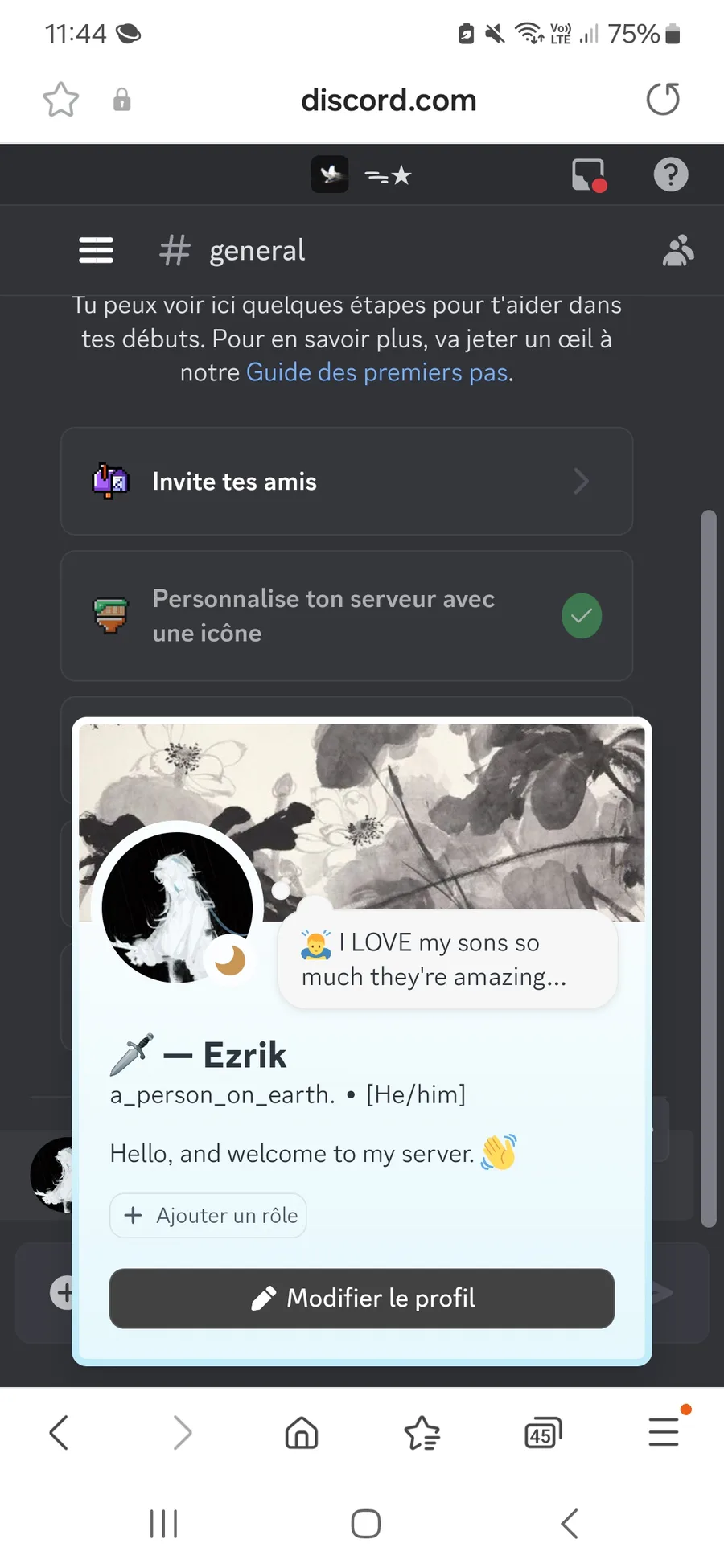Viewport: 724px width, 1568px height.
Task: Open the channel drawer hamburger menu
Action: pos(96,250)
